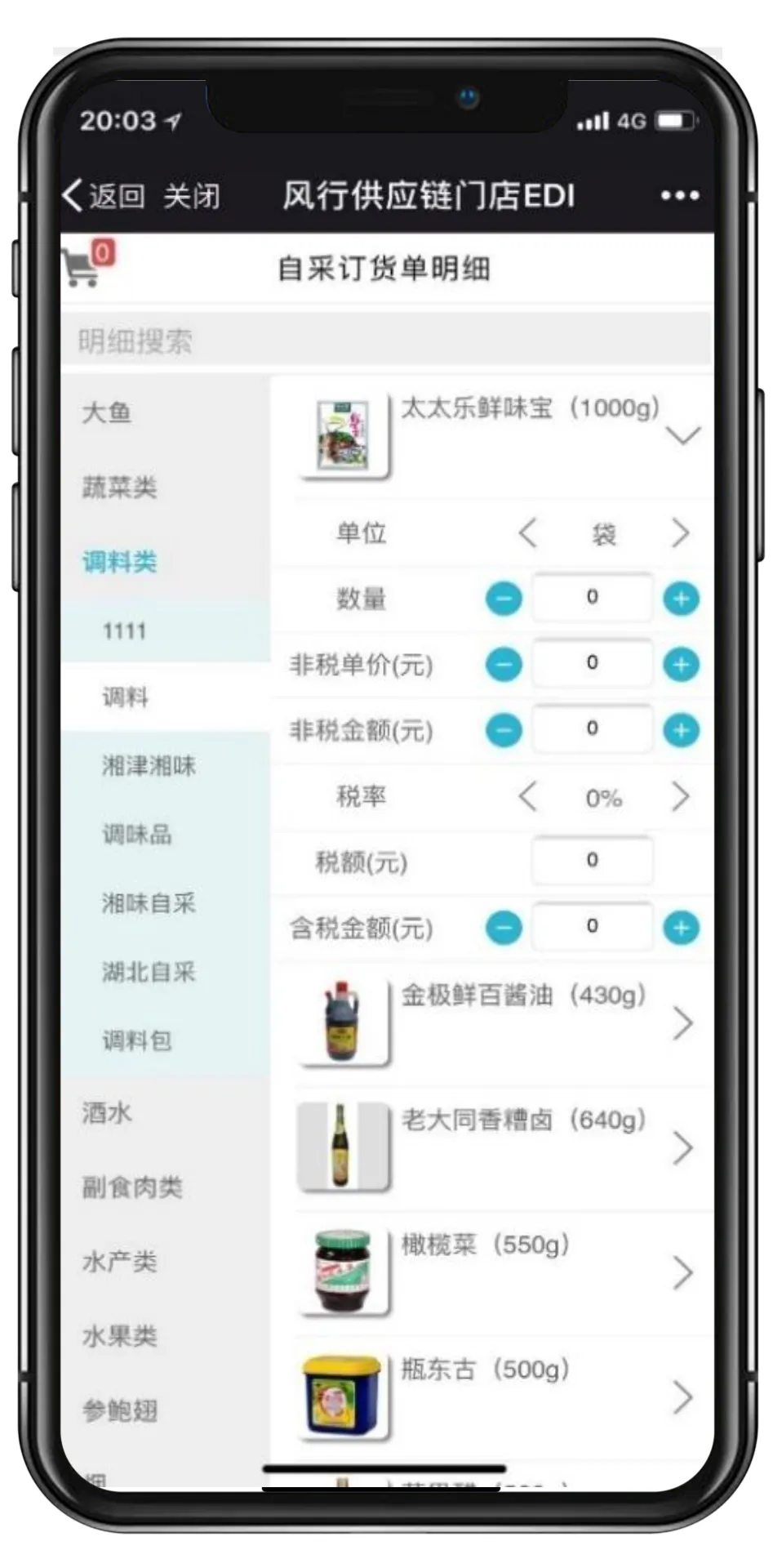Focus the 明细搜索 search field
The height and width of the screenshot is (1568, 773).
(386, 341)
